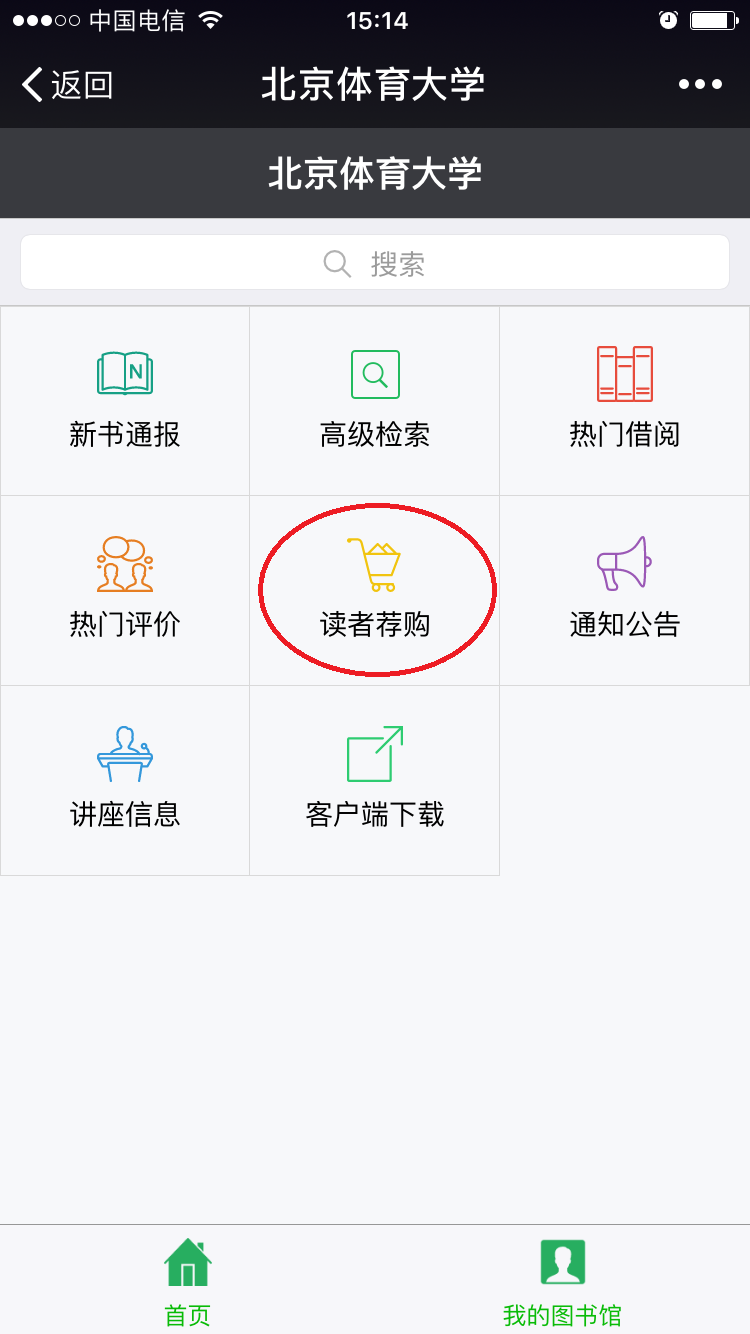This screenshot has width=750, height=1334.
Task: Go back with the 返回 button
Action: [67, 85]
